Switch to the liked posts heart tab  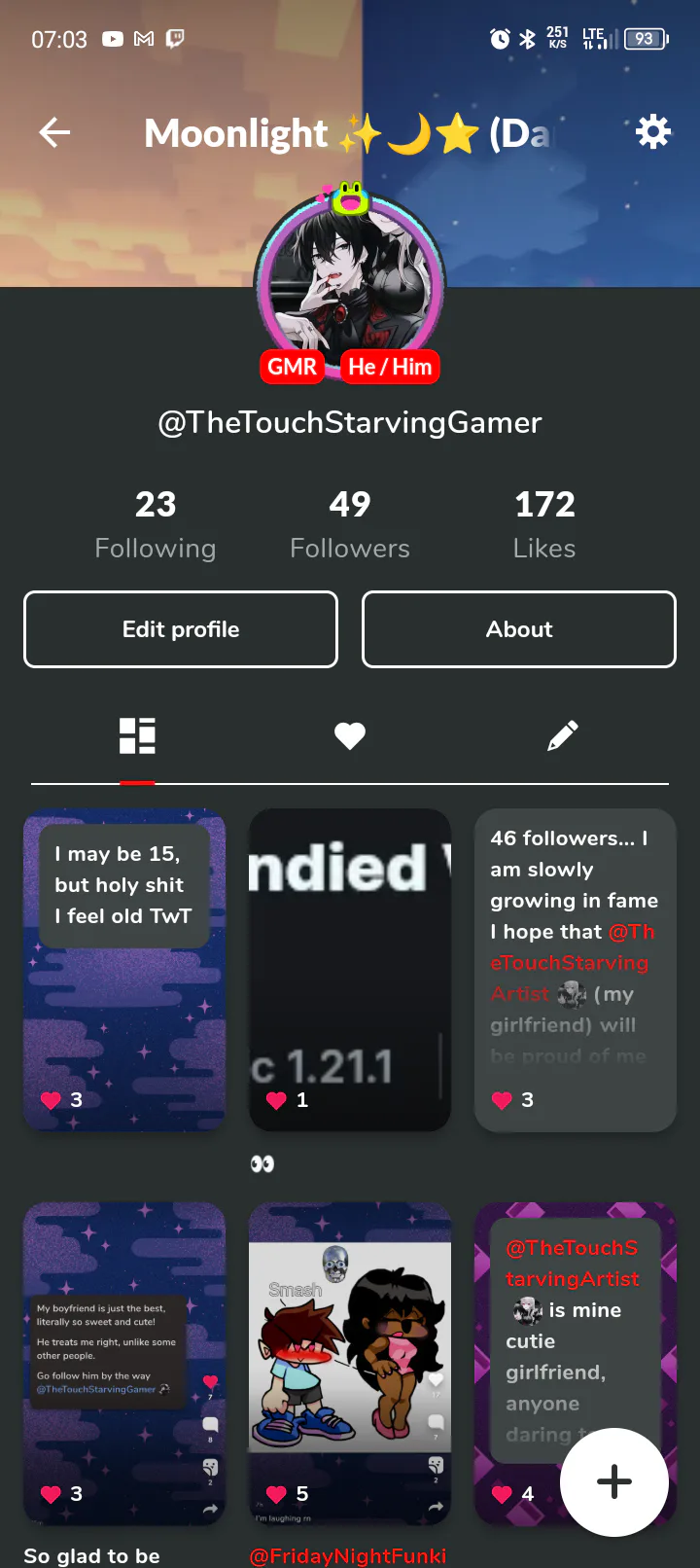pos(350,736)
